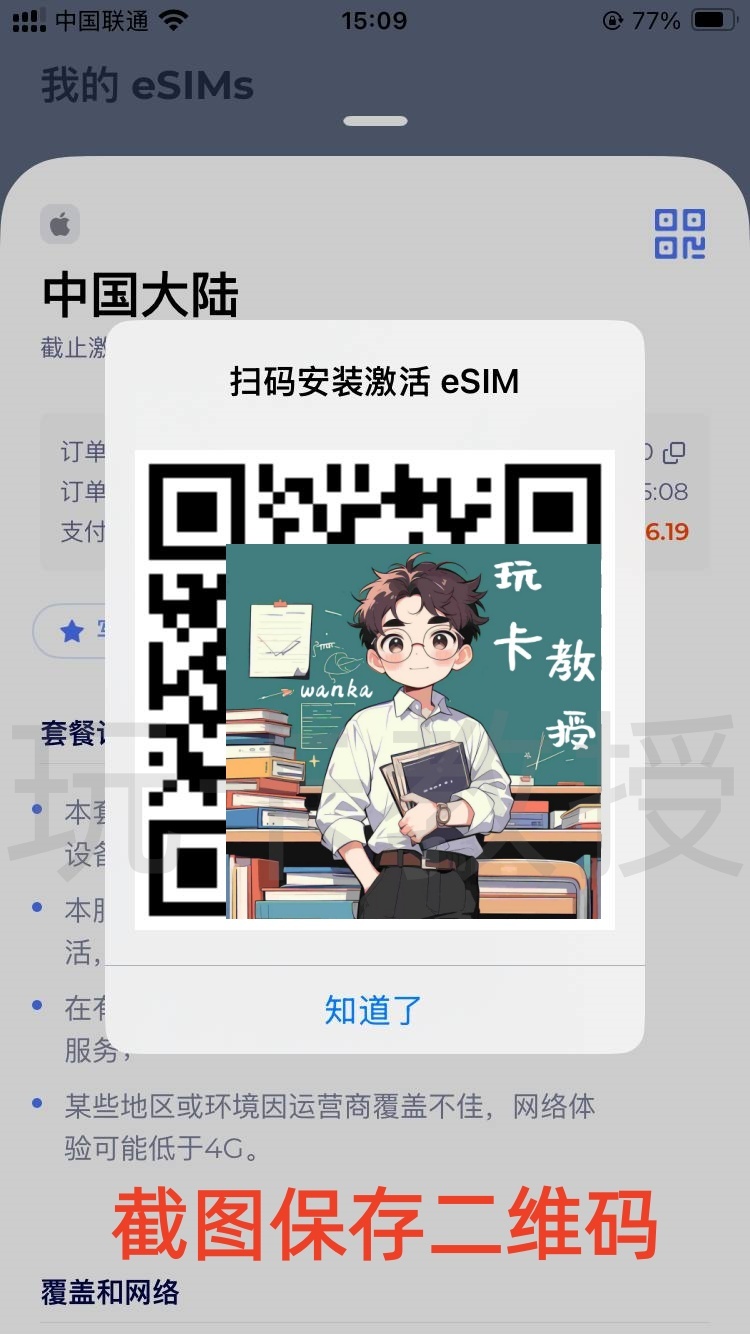Screen dimensions: 750x1334
Task: Switch to the 我的 eSIMs screen header
Action: (x=144, y=85)
